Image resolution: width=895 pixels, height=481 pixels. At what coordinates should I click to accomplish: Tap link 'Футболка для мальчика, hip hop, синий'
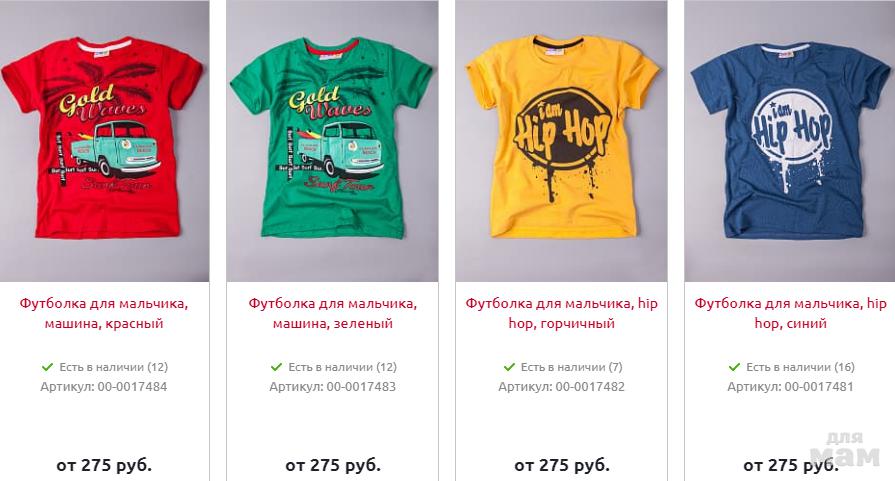pyautogui.click(x=790, y=312)
